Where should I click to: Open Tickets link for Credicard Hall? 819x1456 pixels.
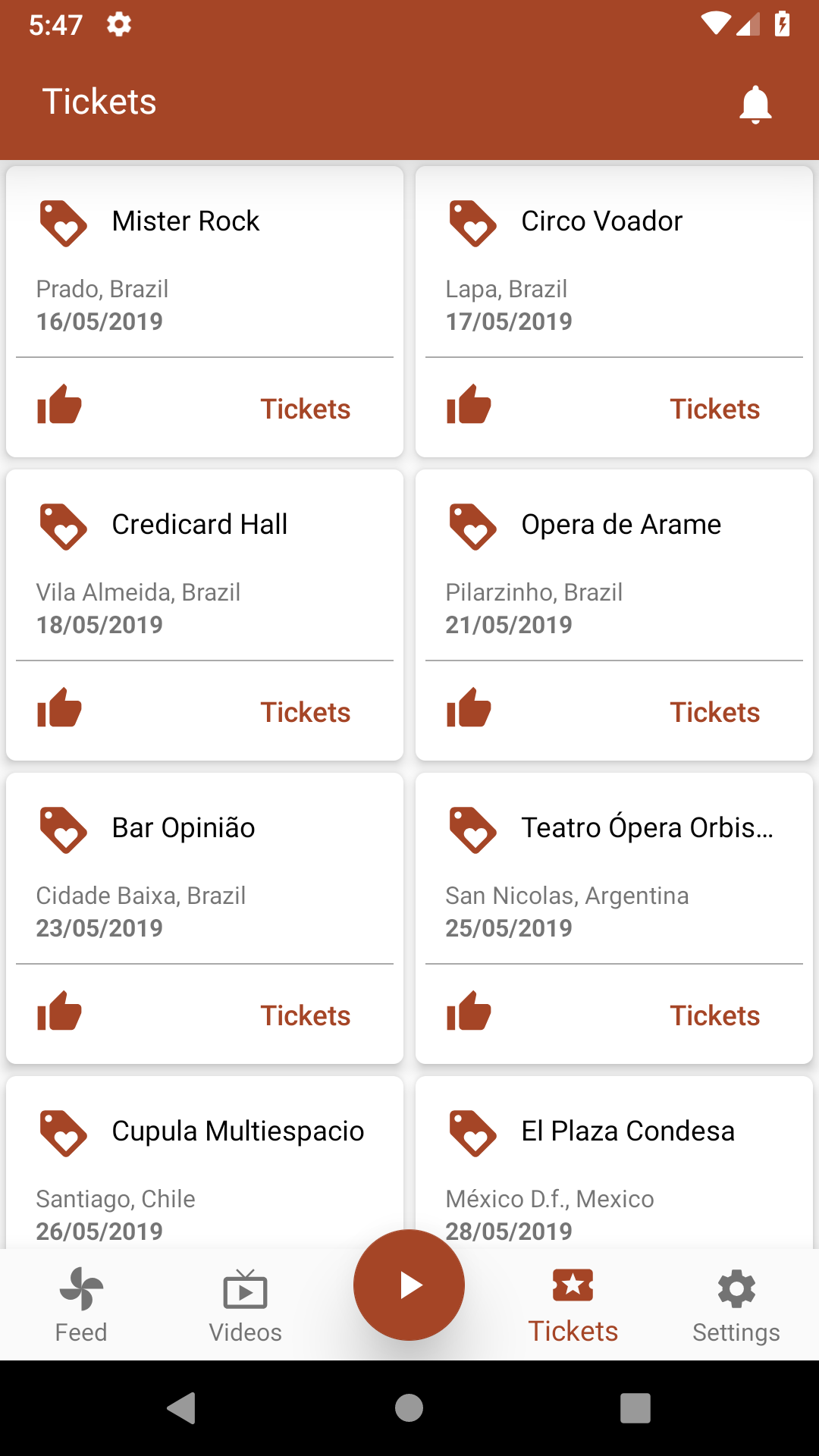tap(305, 712)
